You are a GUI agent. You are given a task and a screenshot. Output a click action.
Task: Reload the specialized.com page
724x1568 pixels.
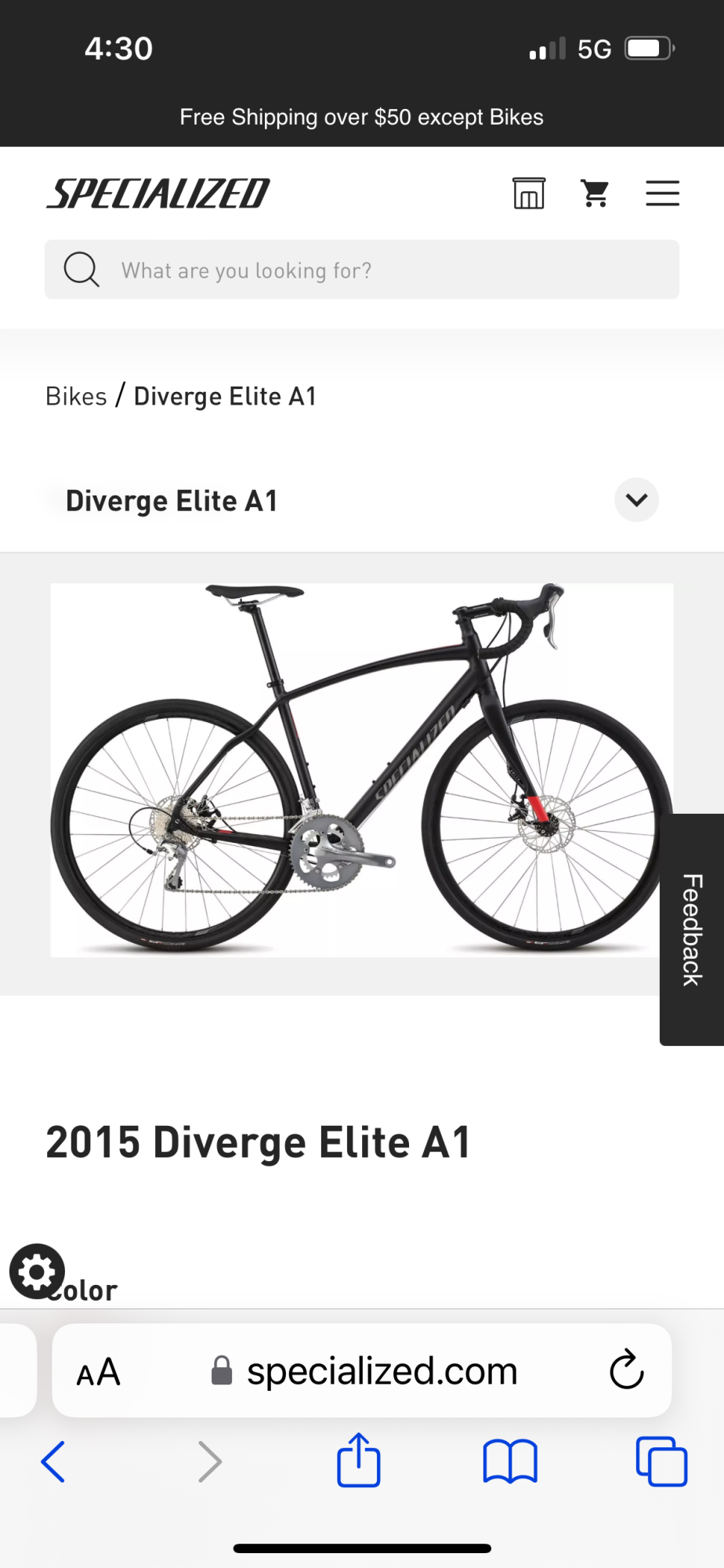coord(626,1370)
